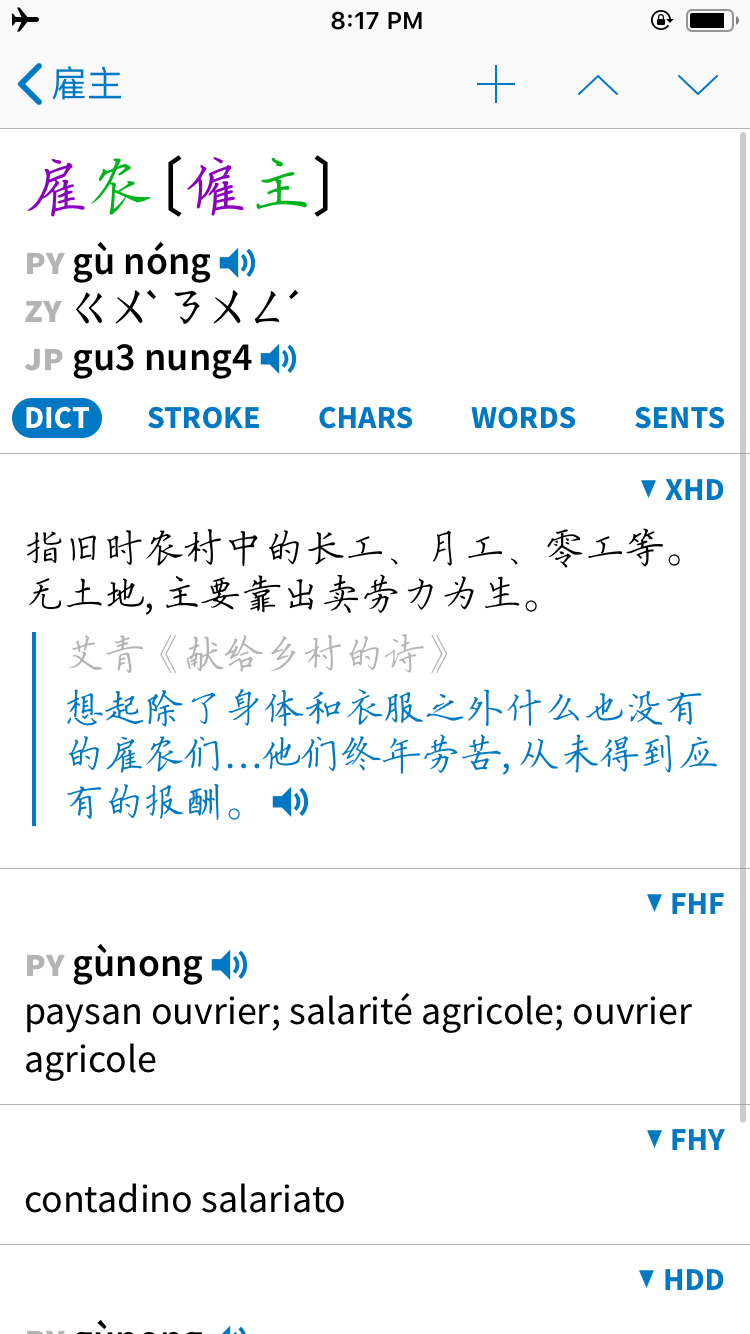Play Cantonese audio for gu3 nung4

coord(278,358)
